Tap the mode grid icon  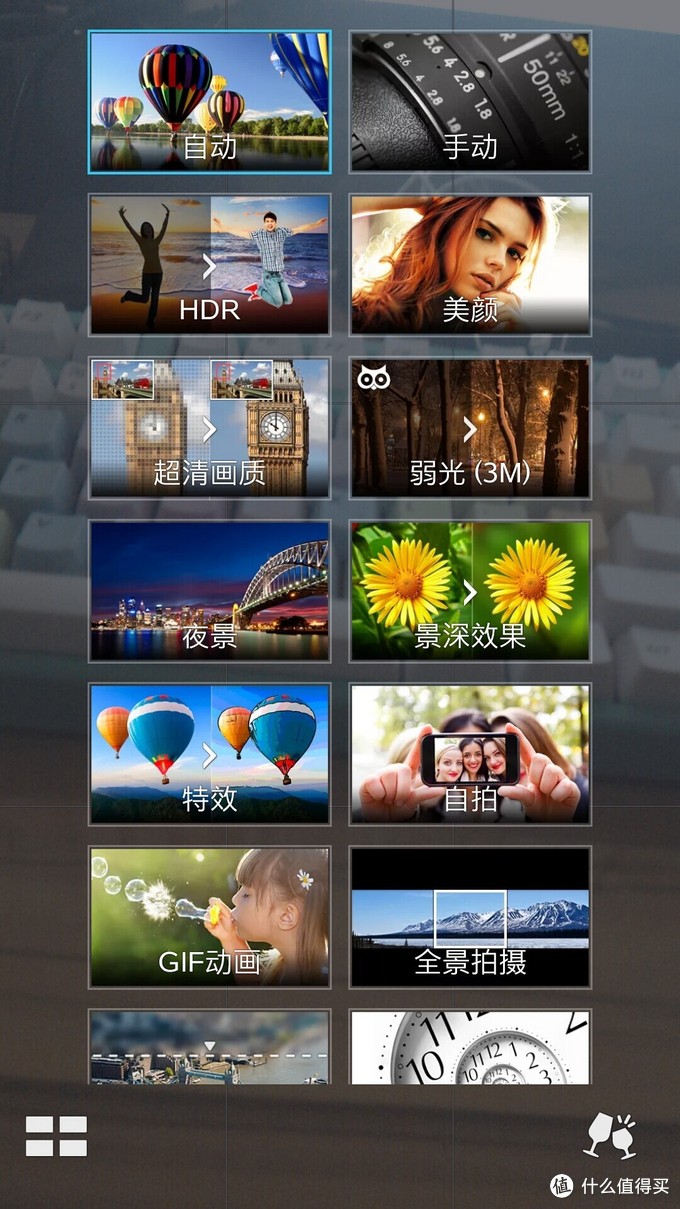click(56, 1136)
